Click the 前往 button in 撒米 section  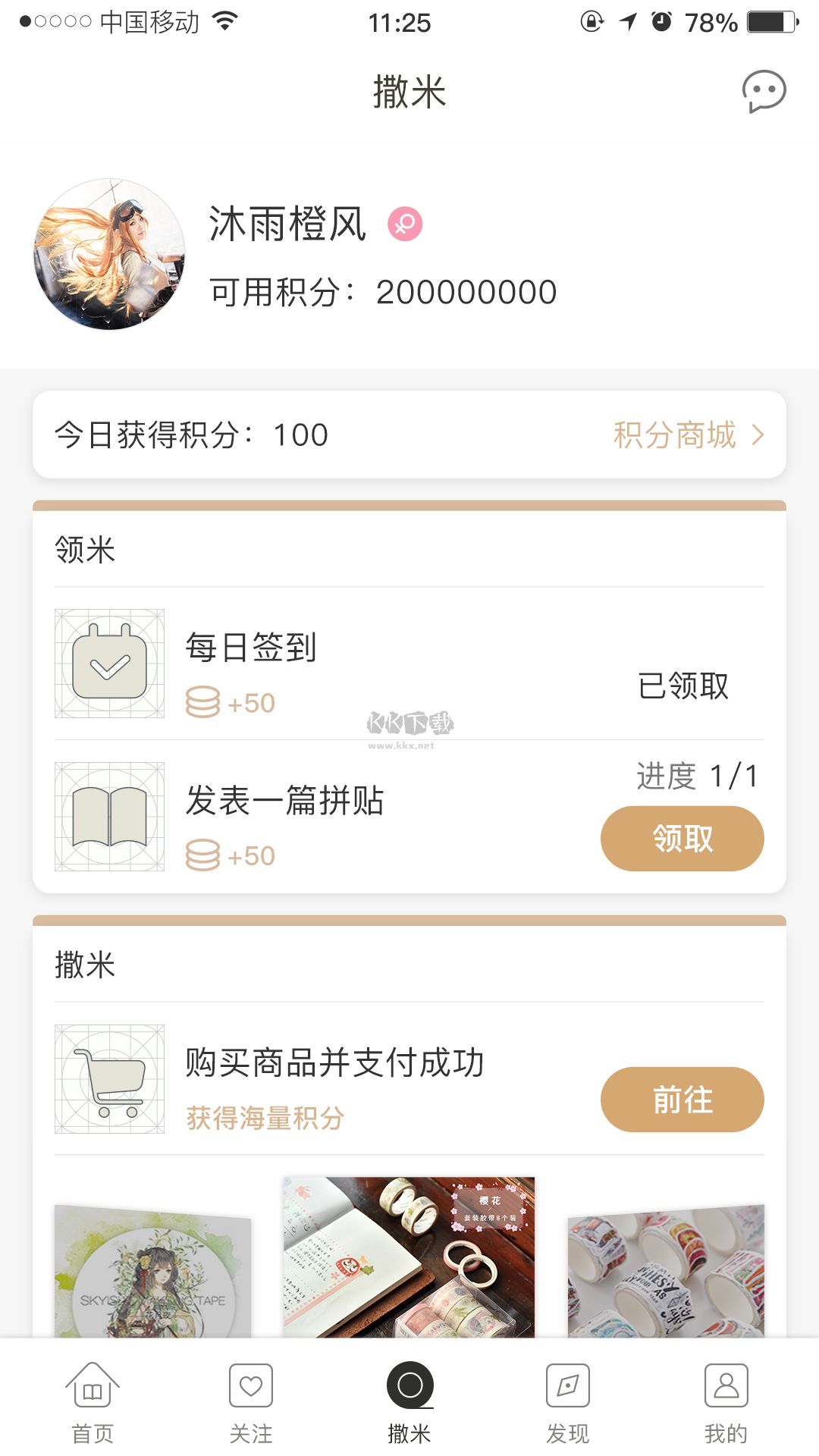[682, 1100]
